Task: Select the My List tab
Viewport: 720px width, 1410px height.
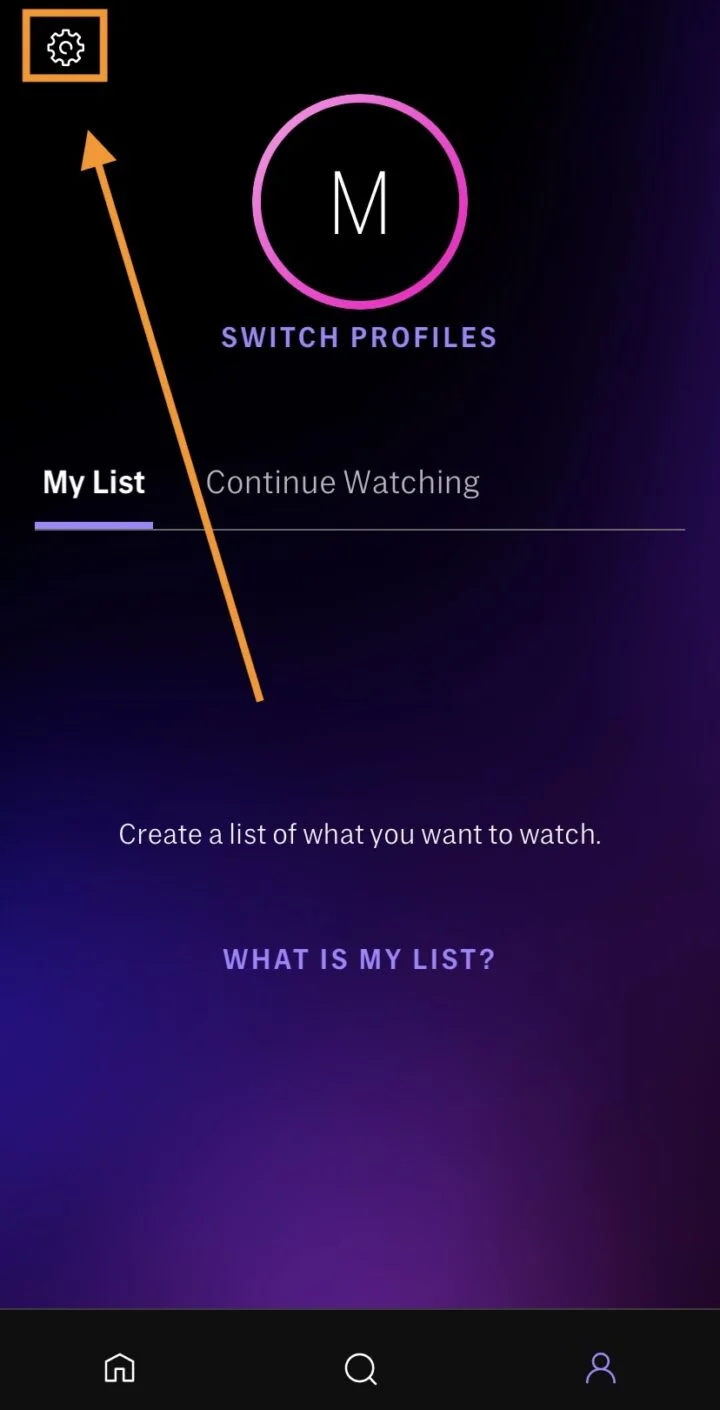Action: [x=94, y=483]
